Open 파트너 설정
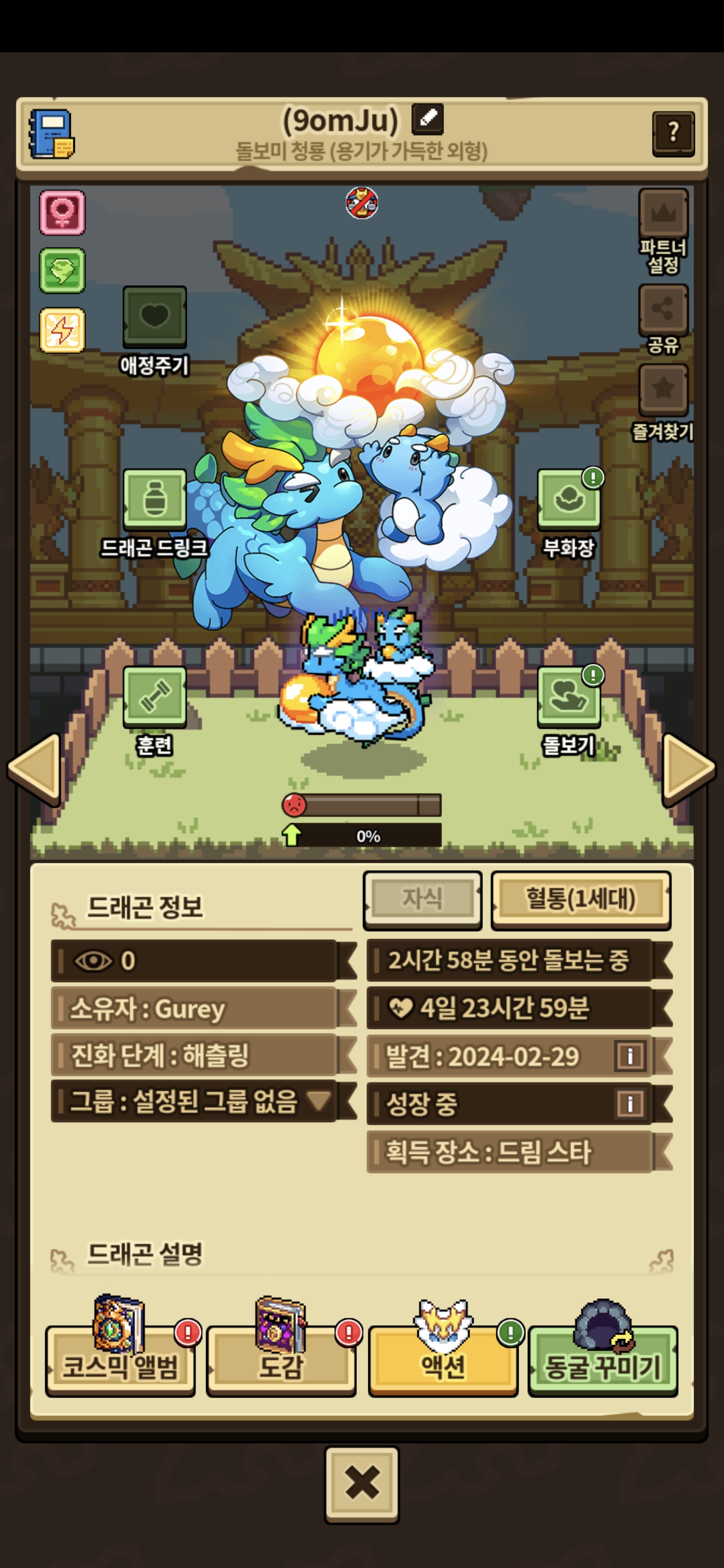The width and height of the screenshot is (724, 1568). 663,214
